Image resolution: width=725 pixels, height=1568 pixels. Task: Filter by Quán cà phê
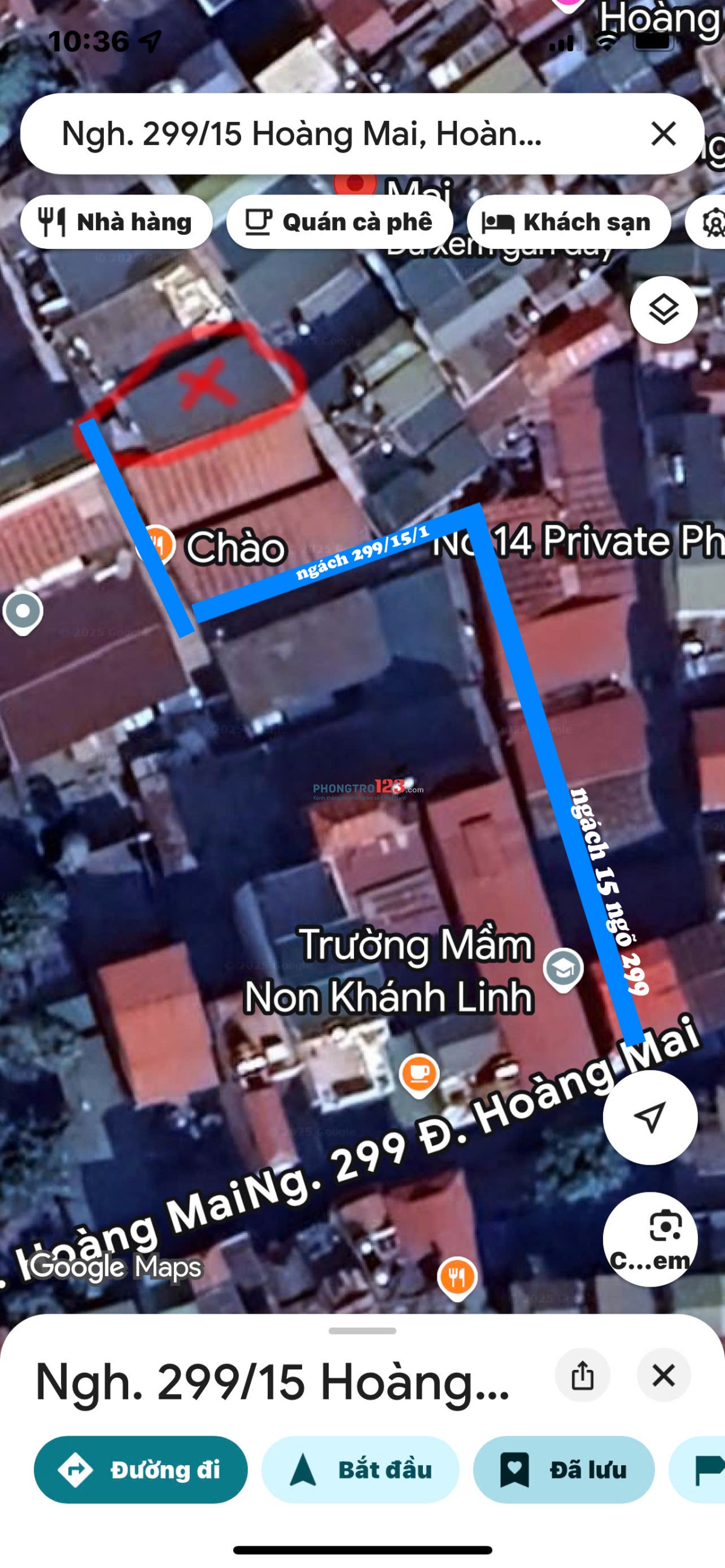click(x=339, y=222)
